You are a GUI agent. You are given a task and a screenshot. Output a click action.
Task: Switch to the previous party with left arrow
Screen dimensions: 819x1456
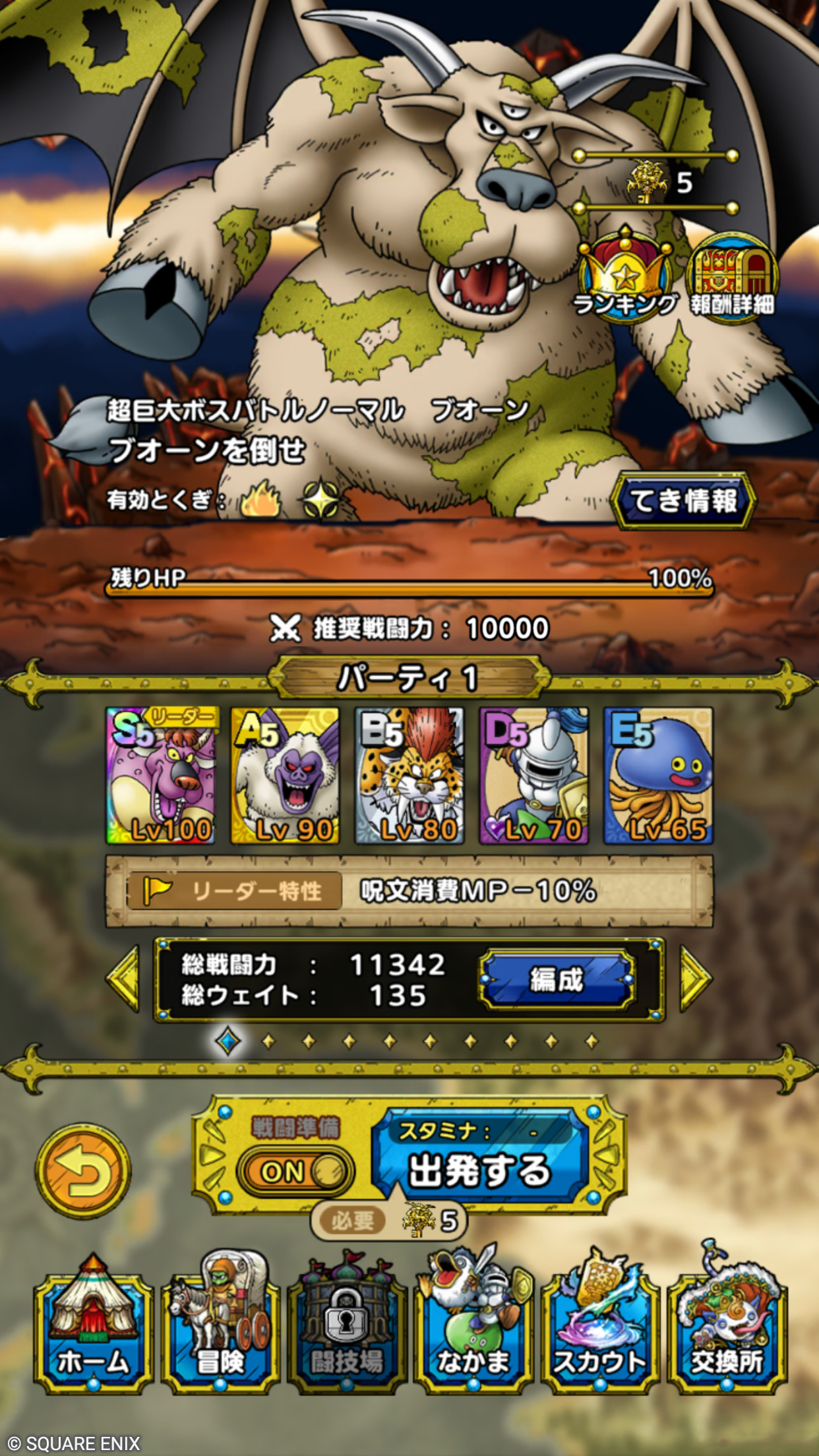pyautogui.click(x=124, y=979)
